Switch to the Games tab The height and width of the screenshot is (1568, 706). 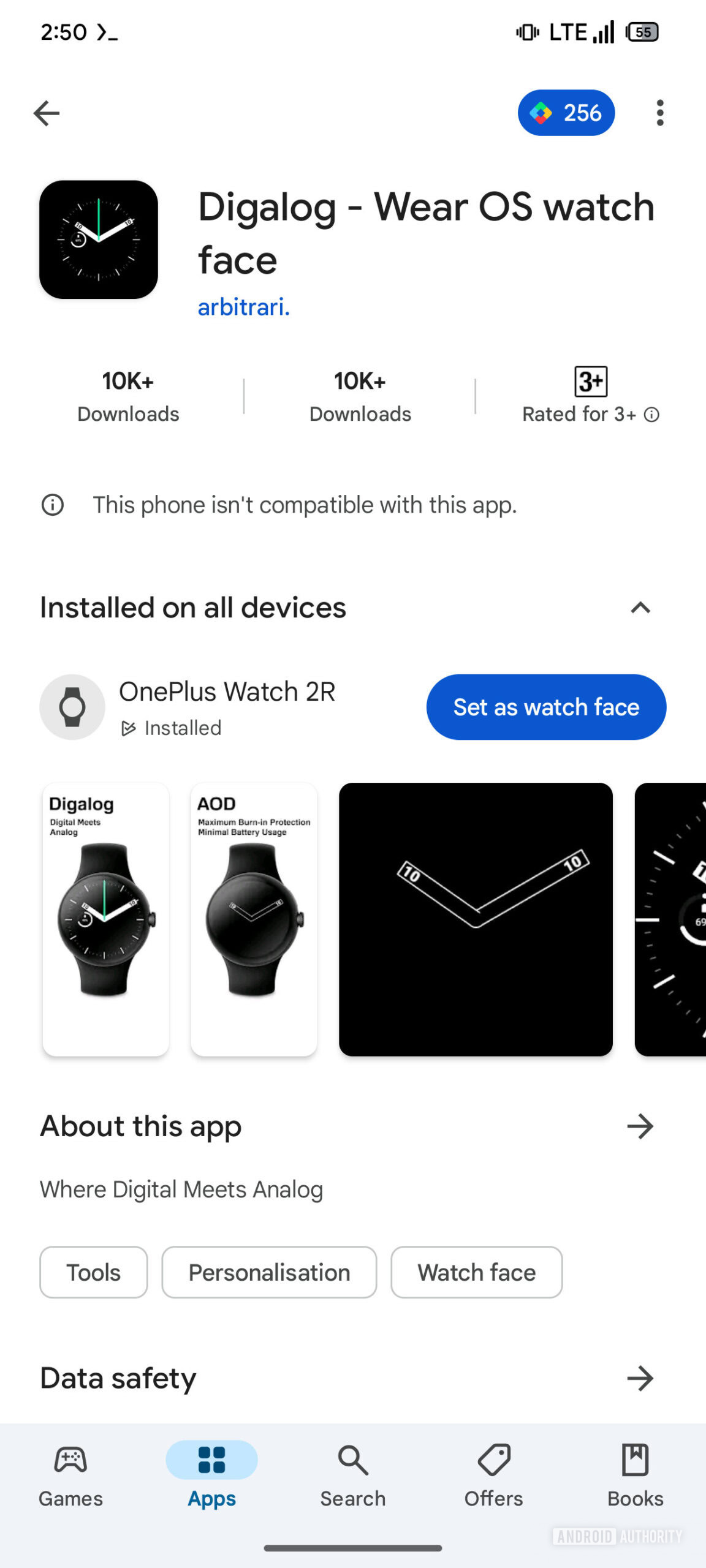pyautogui.click(x=70, y=1475)
